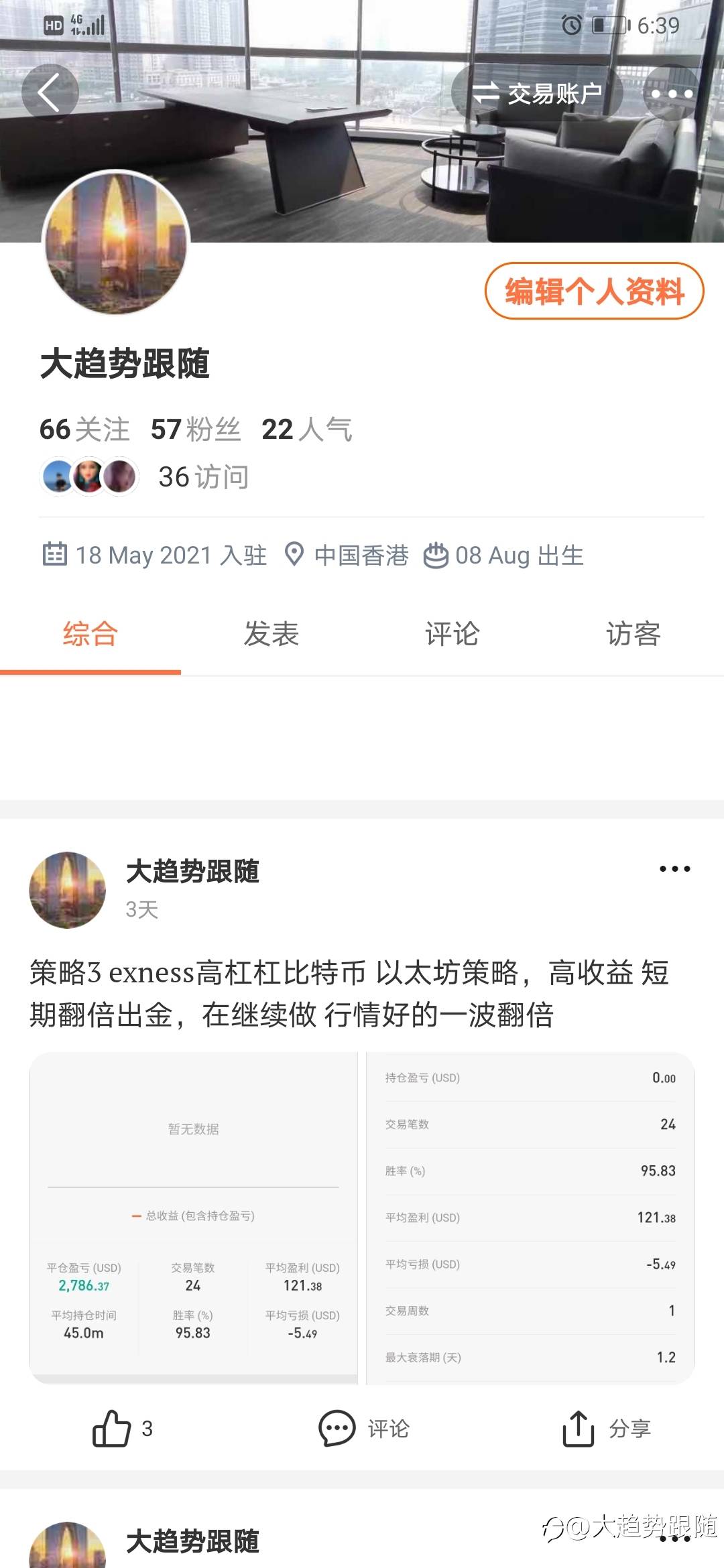Viewport: 724px width, 1568px height.
Task: Open the three-dot menu on cover photo
Action: click(x=672, y=93)
